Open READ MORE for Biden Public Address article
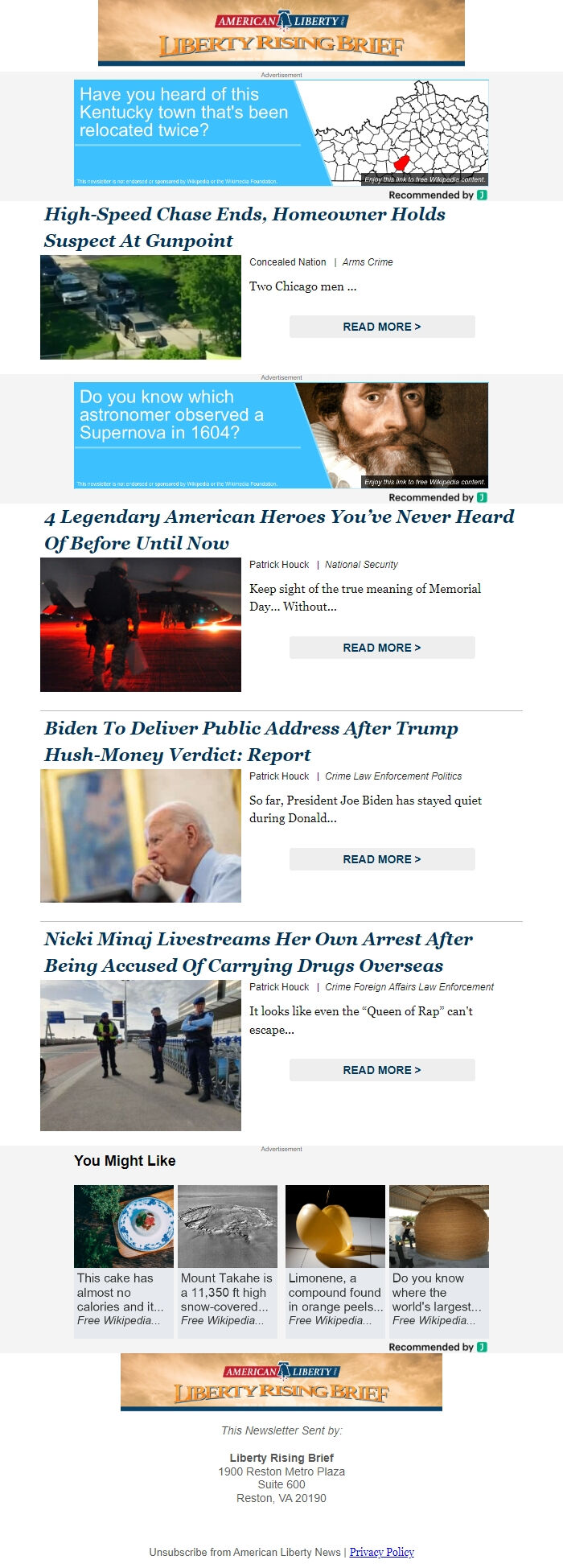 (382, 859)
